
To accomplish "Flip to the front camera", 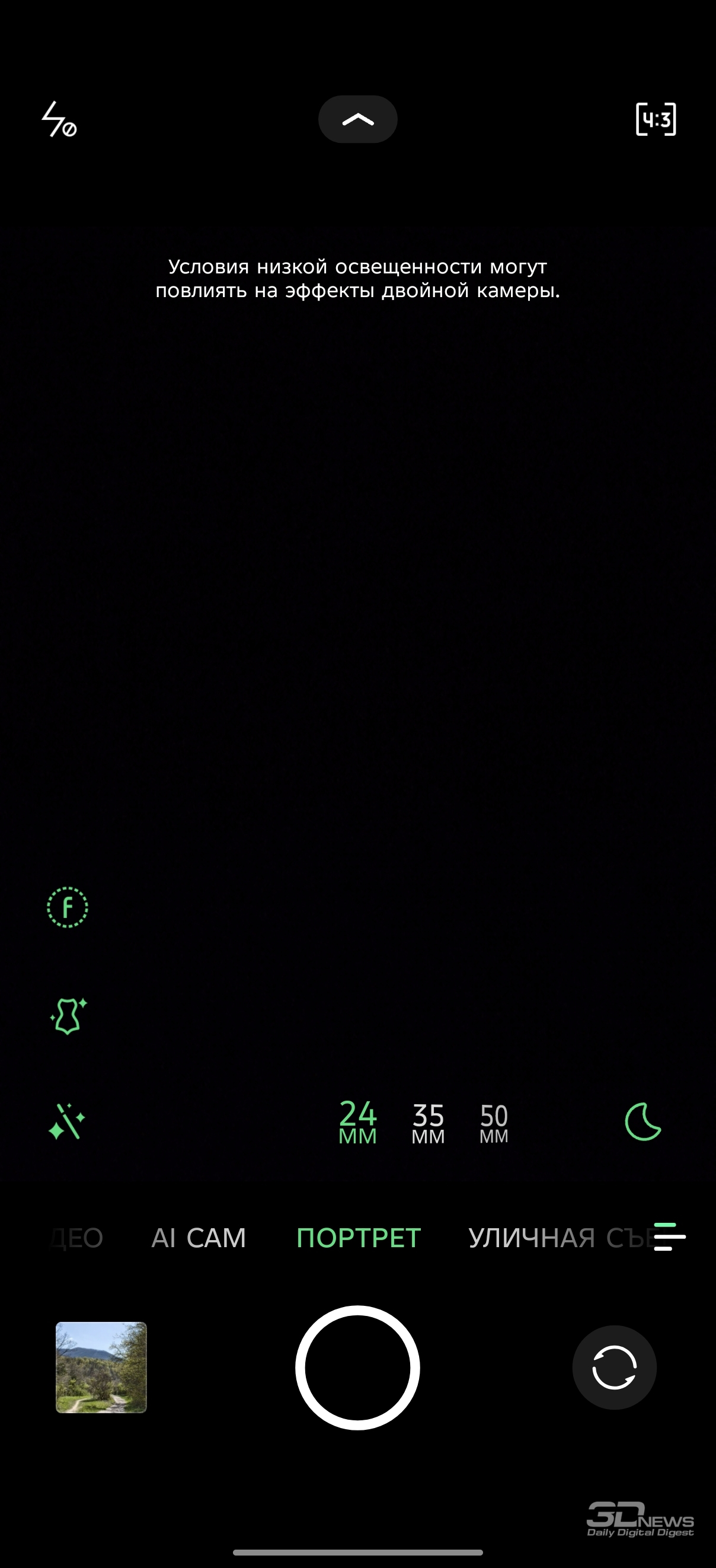I will tap(614, 1367).
